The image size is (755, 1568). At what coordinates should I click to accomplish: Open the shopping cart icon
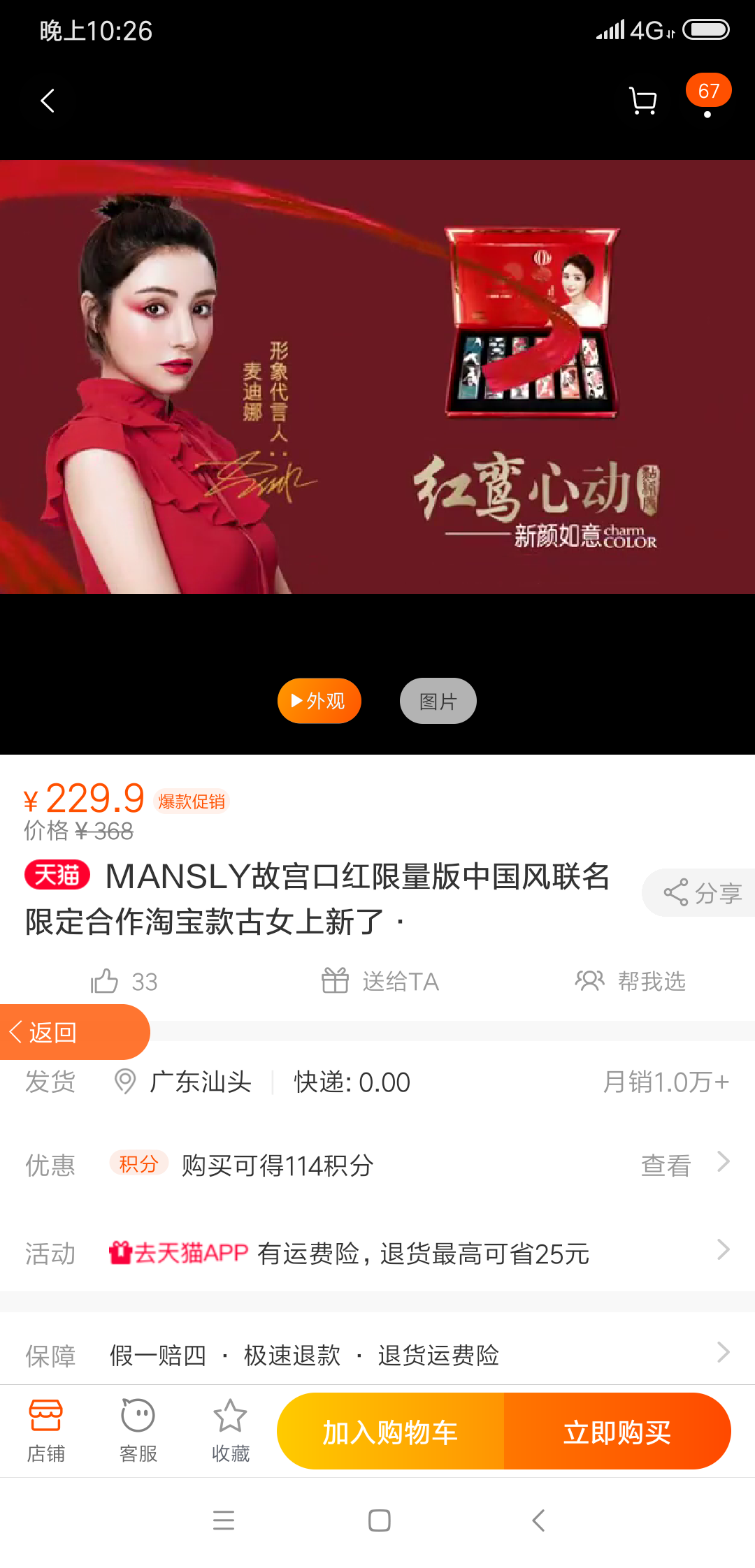tap(642, 101)
